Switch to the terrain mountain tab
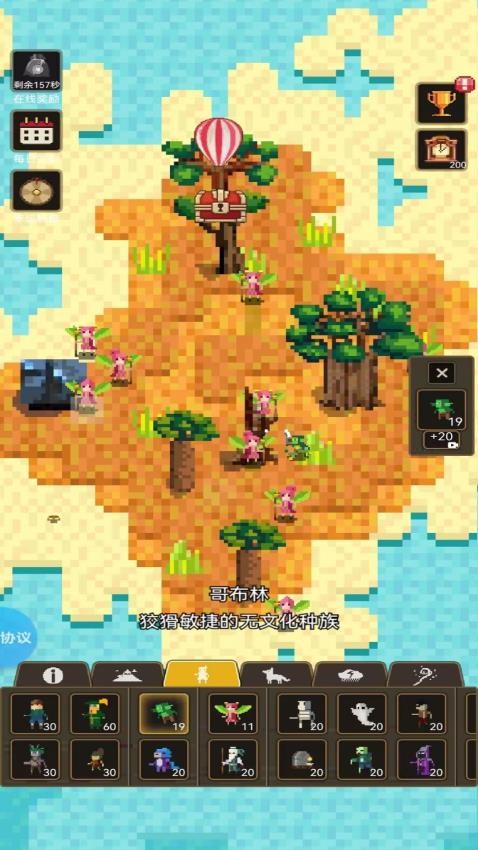The width and height of the screenshot is (478, 850). click(x=127, y=675)
